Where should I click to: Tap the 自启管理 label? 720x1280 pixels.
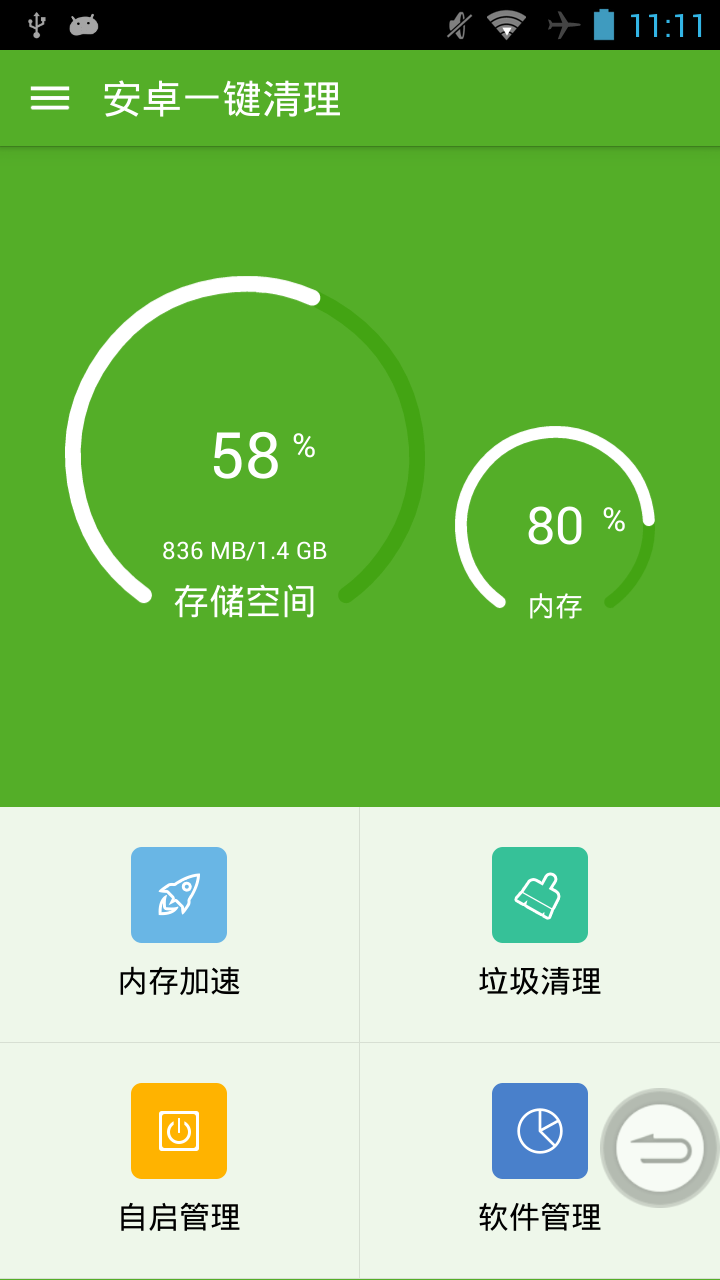(x=179, y=1219)
